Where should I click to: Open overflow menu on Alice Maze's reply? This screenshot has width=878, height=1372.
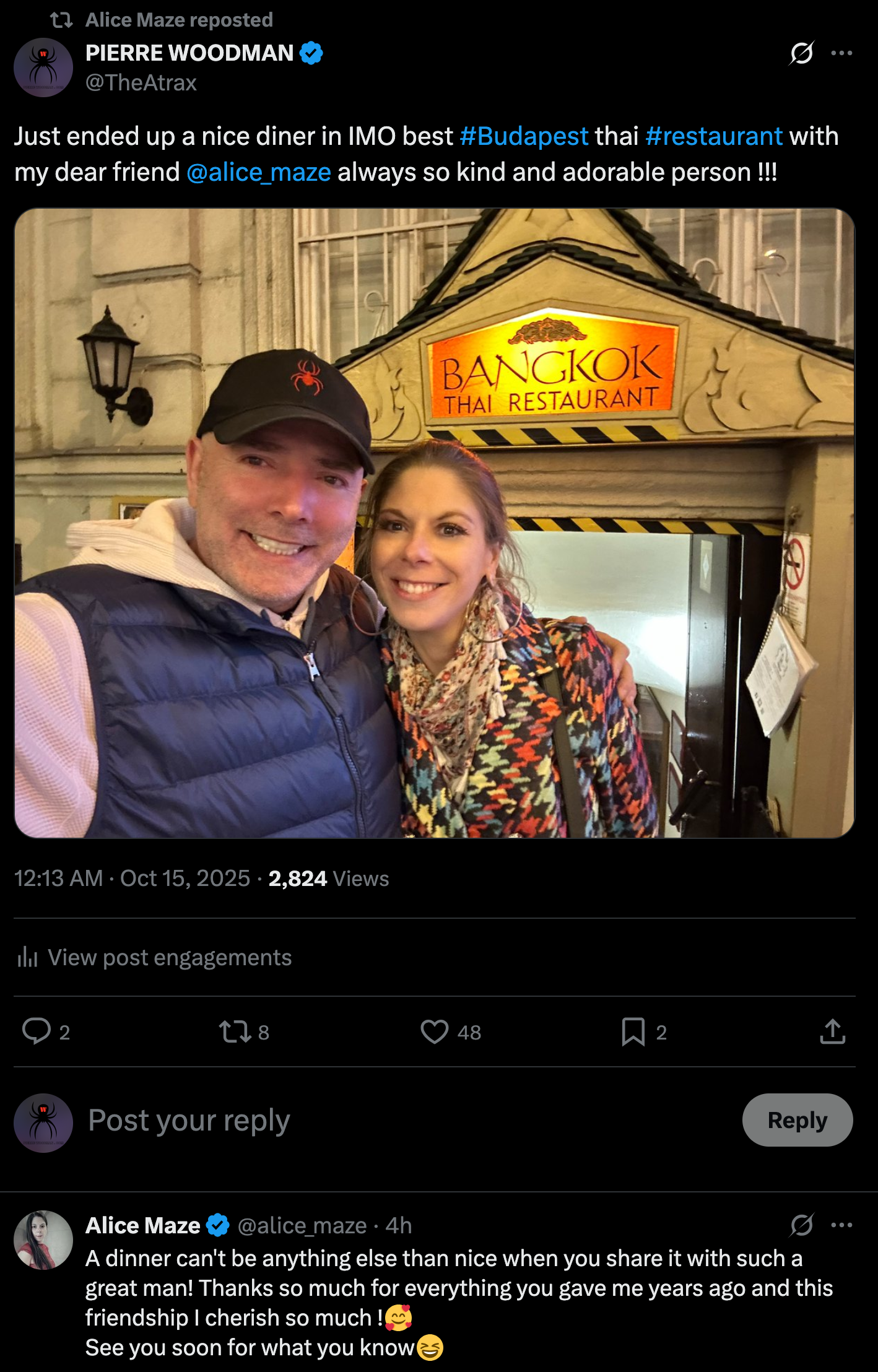(841, 1225)
